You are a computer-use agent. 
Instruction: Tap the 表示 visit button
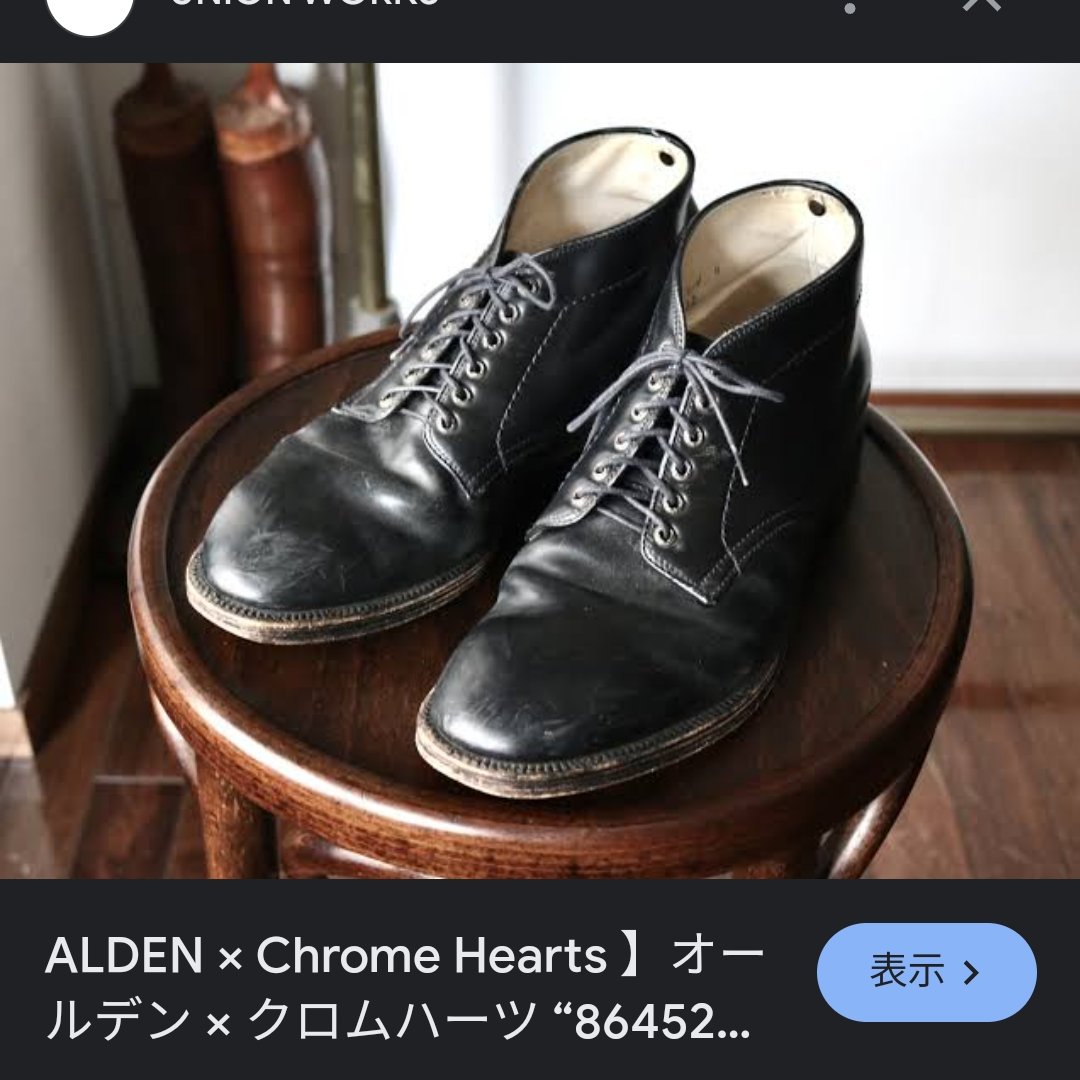pyautogui.click(x=926, y=972)
